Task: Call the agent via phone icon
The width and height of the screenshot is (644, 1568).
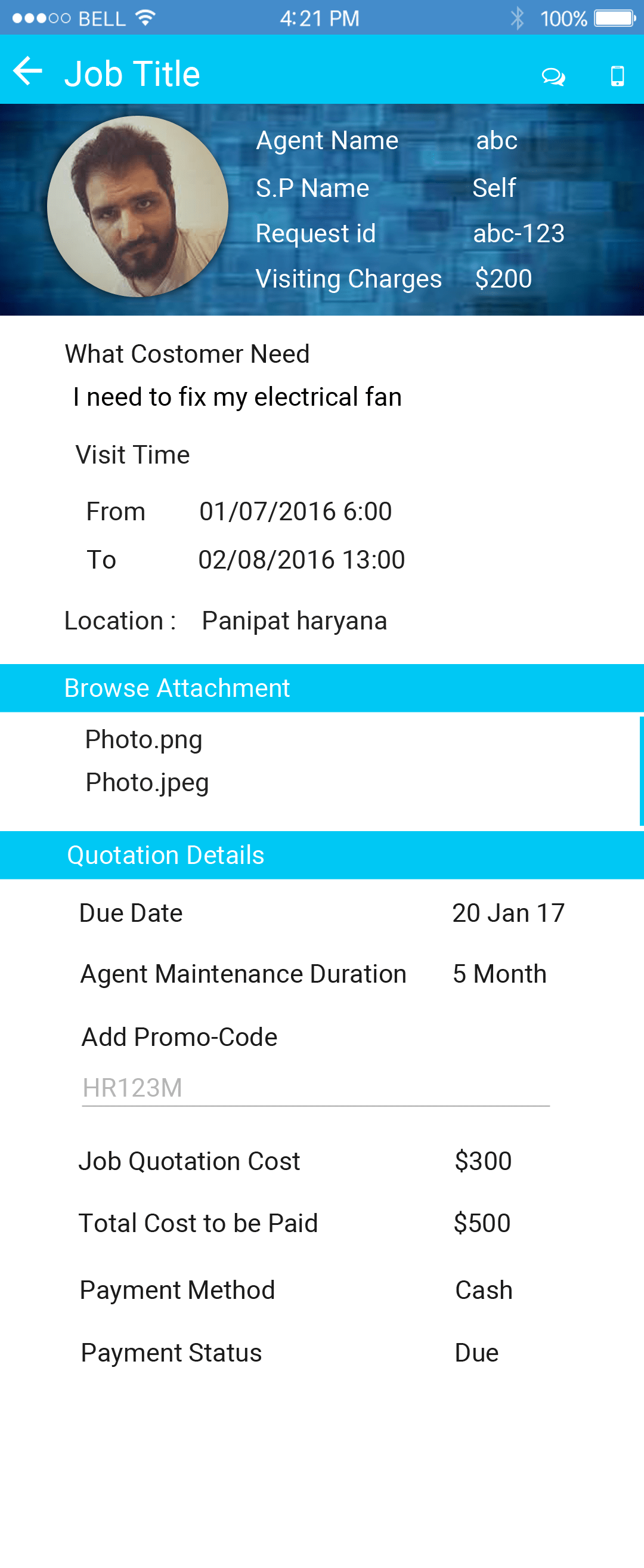Action: point(617,76)
